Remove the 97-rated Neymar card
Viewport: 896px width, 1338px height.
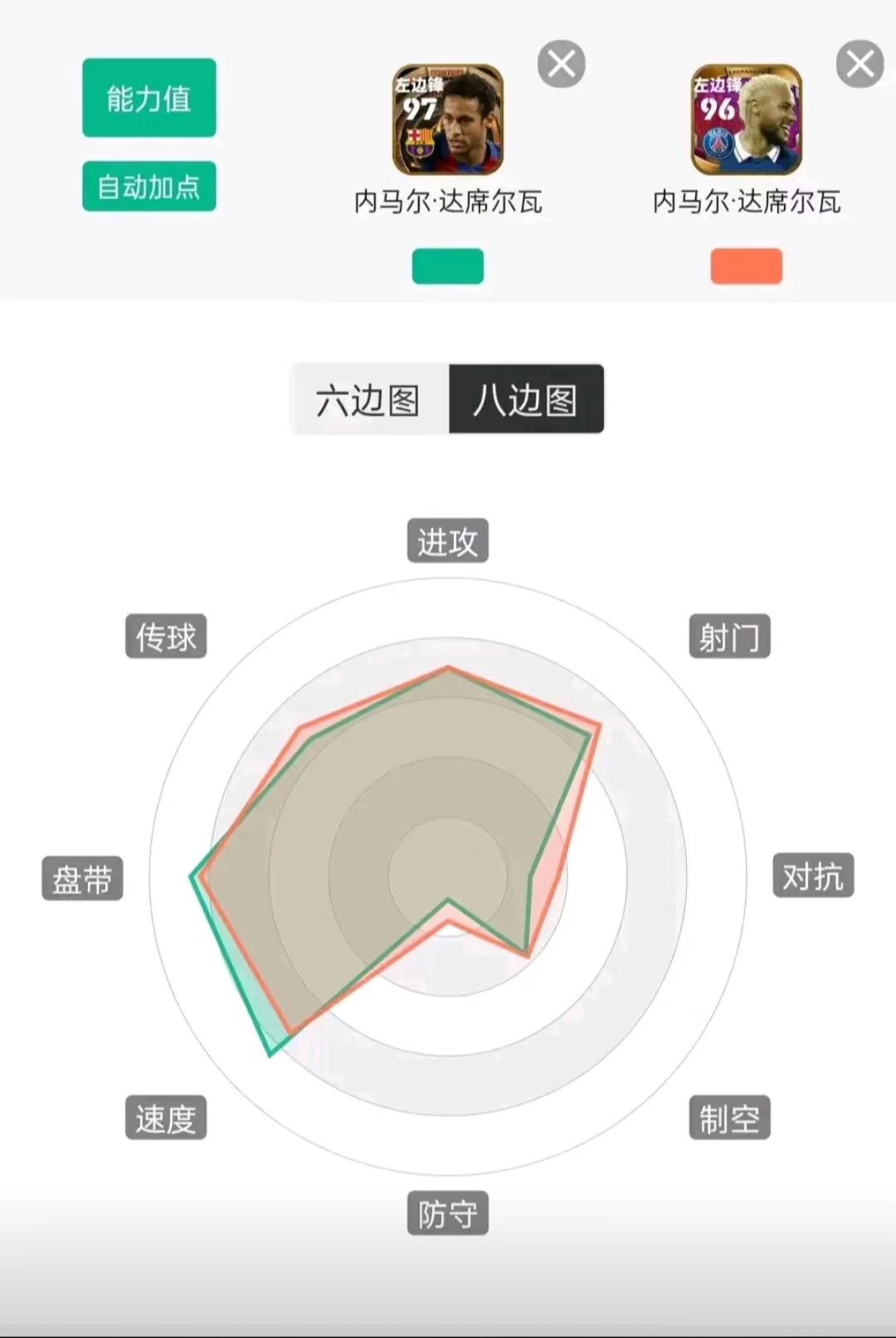(562, 64)
